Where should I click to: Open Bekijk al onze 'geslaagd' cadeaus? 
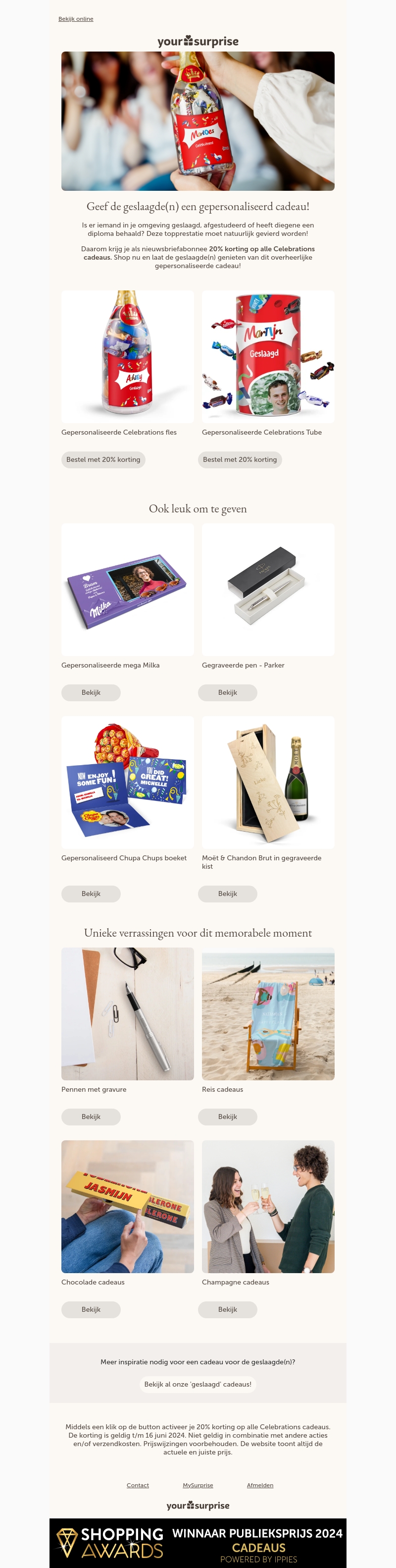click(198, 1384)
